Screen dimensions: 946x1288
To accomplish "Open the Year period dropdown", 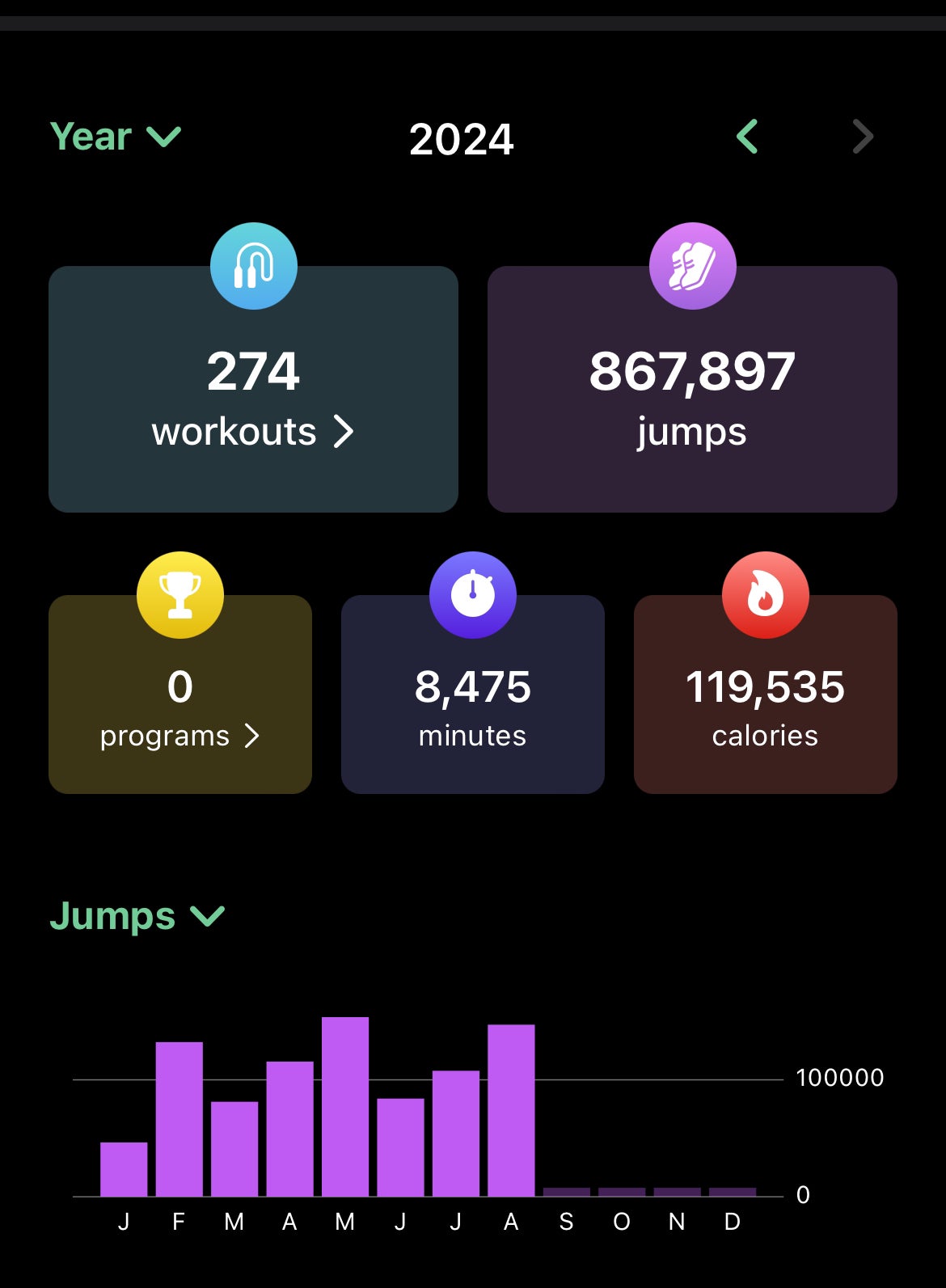I will (x=115, y=137).
